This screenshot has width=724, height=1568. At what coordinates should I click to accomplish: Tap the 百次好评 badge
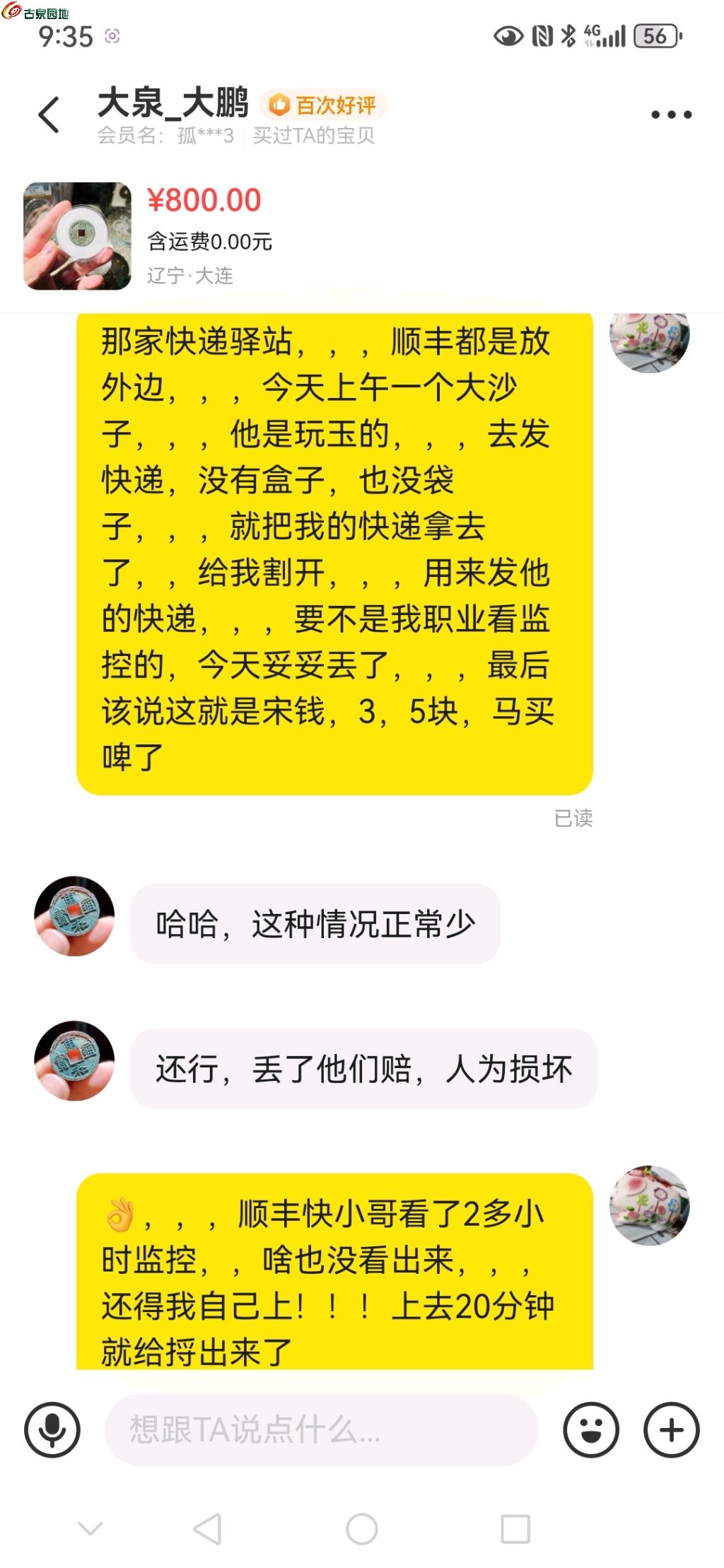click(324, 105)
